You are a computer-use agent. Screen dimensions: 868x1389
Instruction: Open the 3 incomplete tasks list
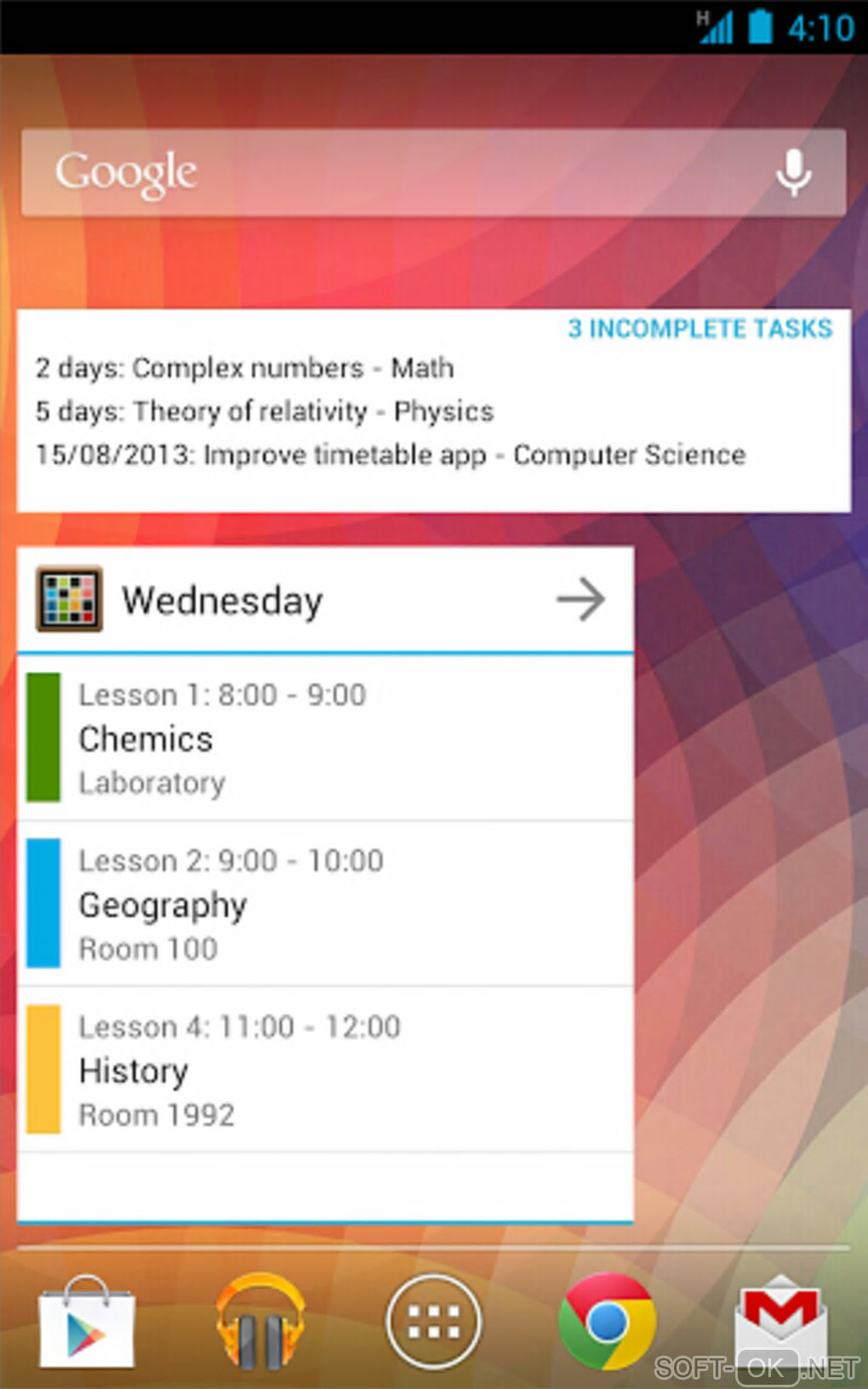(x=700, y=329)
